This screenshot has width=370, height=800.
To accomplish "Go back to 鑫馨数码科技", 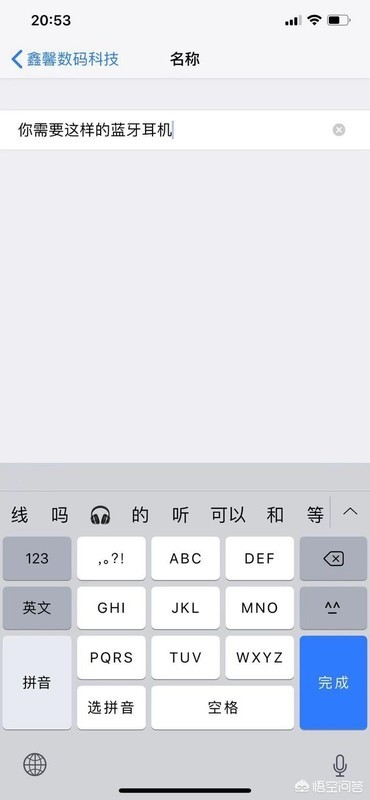I will [65, 59].
